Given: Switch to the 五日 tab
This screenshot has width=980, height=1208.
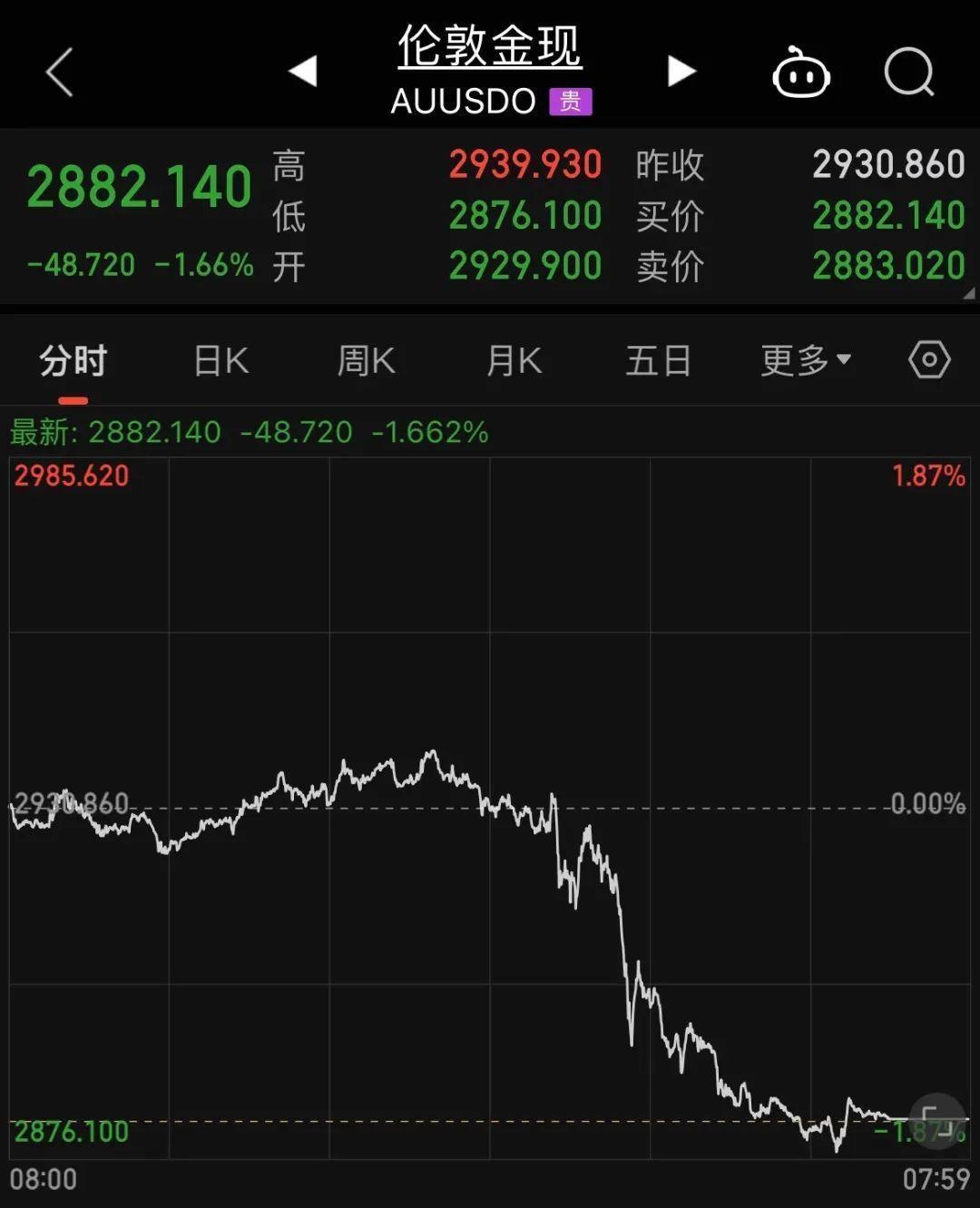Looking at the screenshot, I should point(658,361).
